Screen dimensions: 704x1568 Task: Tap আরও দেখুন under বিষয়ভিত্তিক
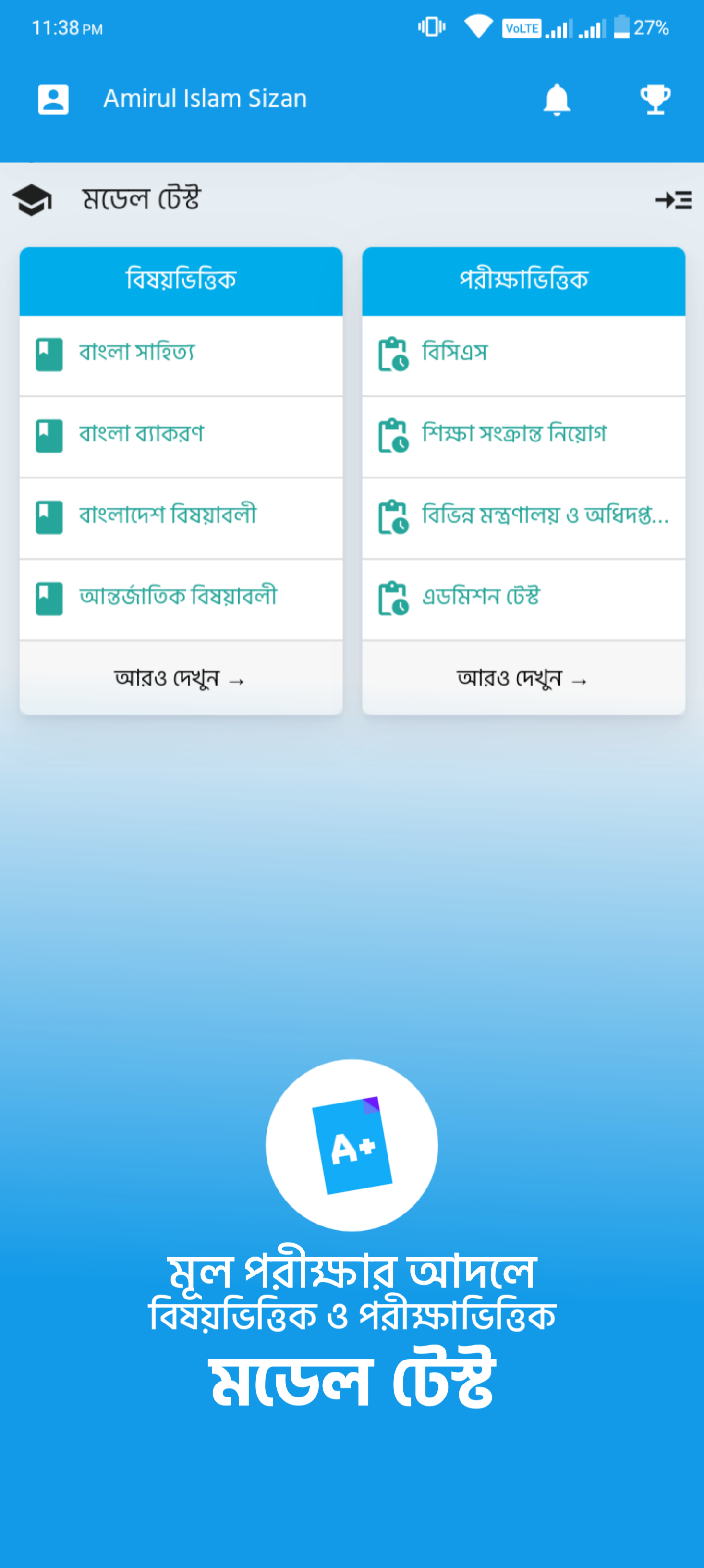pos(181,678)
